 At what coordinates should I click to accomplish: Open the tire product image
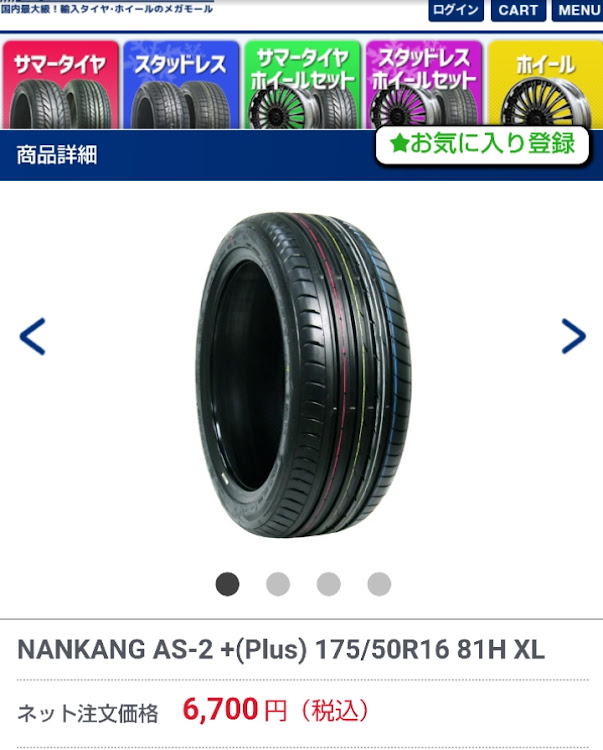(x=302, y=375)
